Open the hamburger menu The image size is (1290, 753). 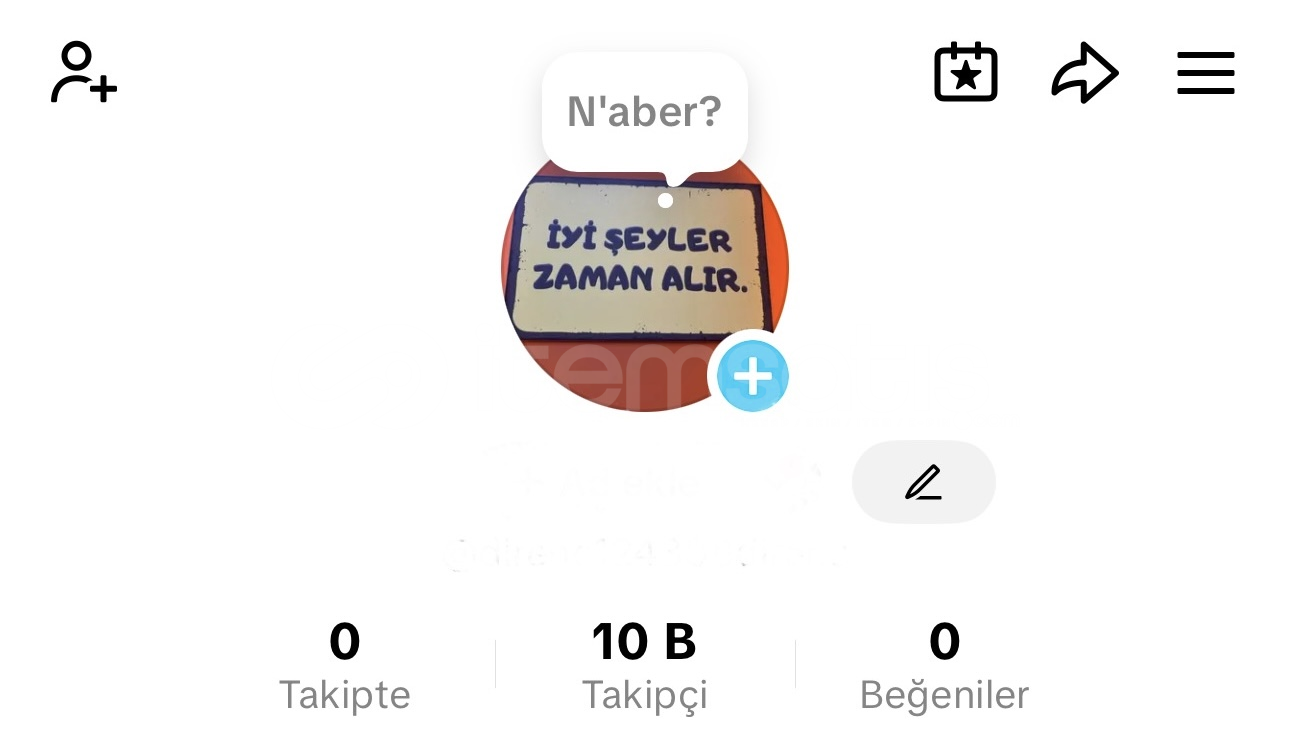(x=1205, y=73)
